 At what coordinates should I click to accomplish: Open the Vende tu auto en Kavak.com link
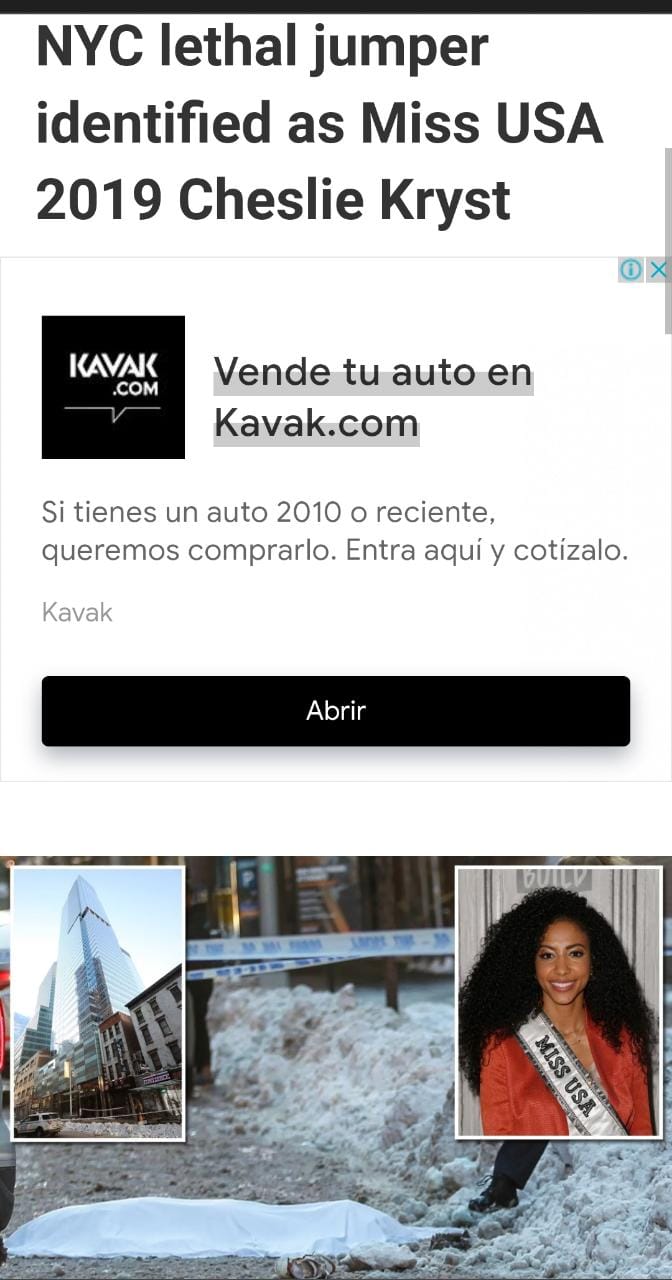point(372,398)
